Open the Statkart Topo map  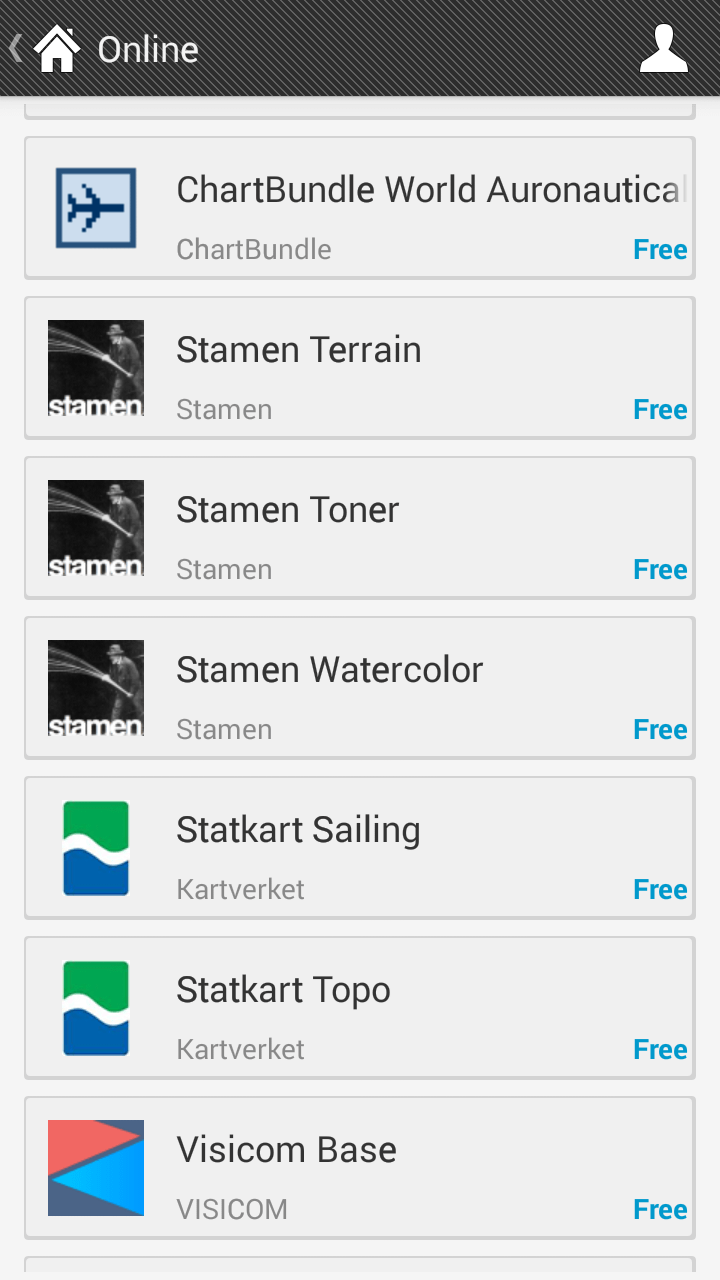coord(360,1008)
